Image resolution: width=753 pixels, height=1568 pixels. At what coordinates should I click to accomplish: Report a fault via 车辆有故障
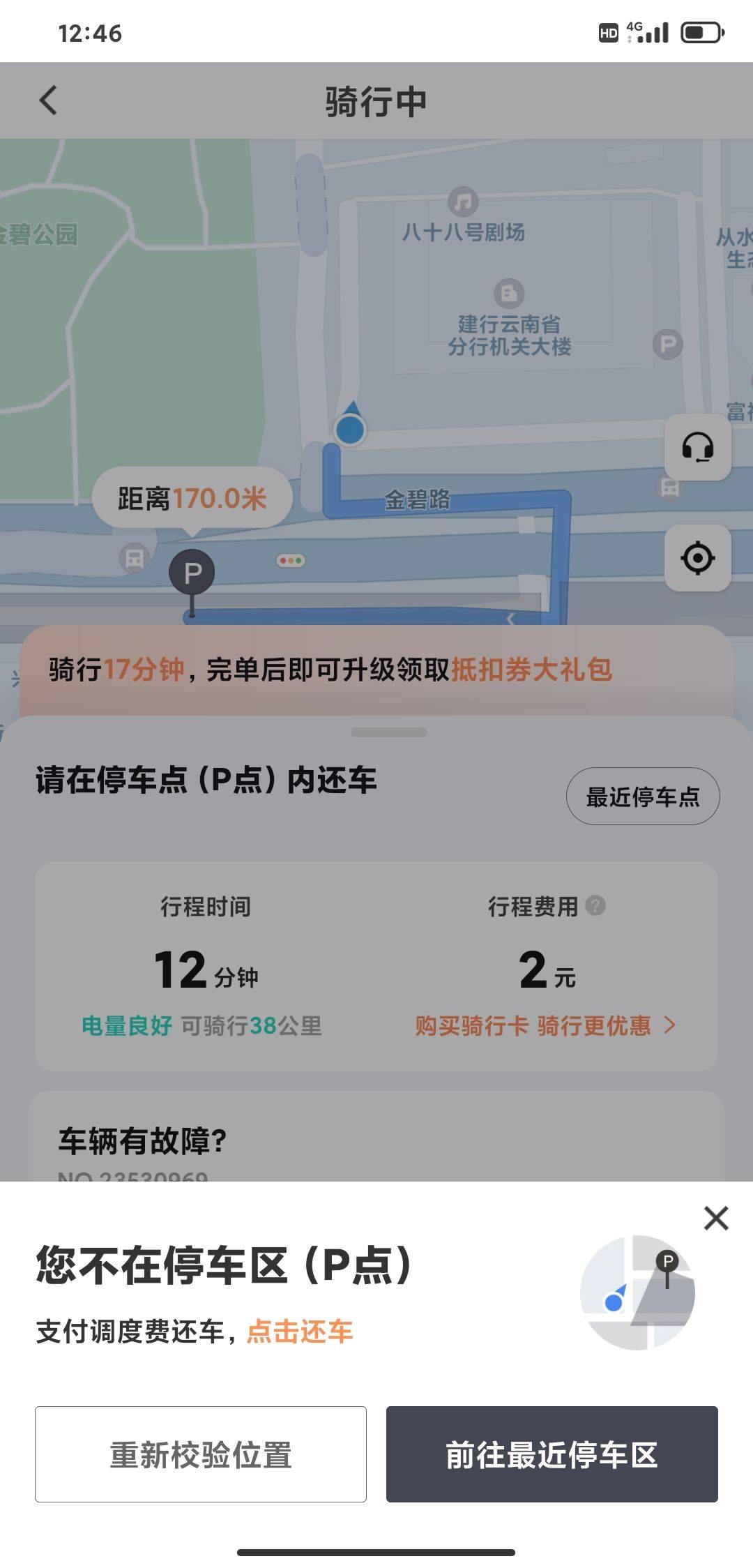(143, 1141)
